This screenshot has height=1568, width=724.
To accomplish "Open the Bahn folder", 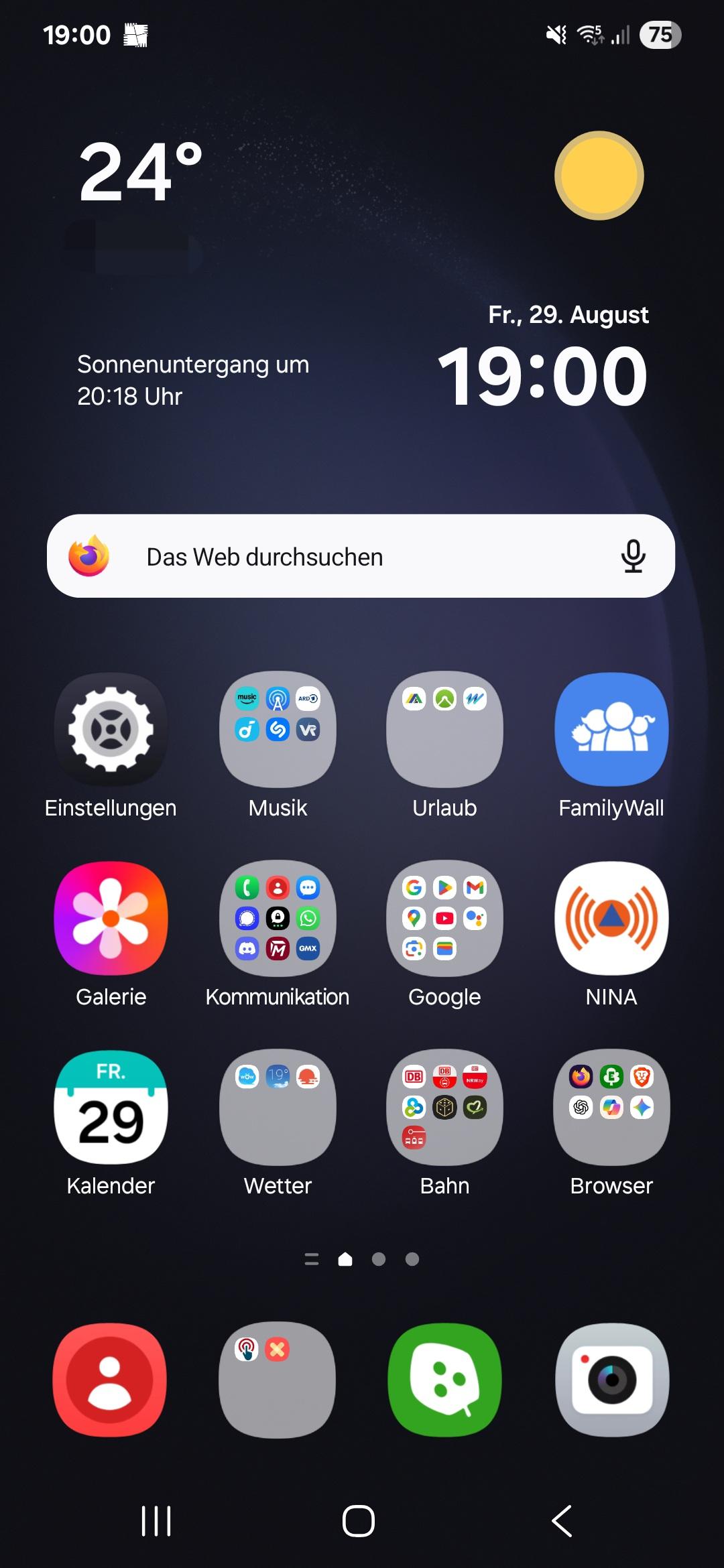I will coord(444,1107).
